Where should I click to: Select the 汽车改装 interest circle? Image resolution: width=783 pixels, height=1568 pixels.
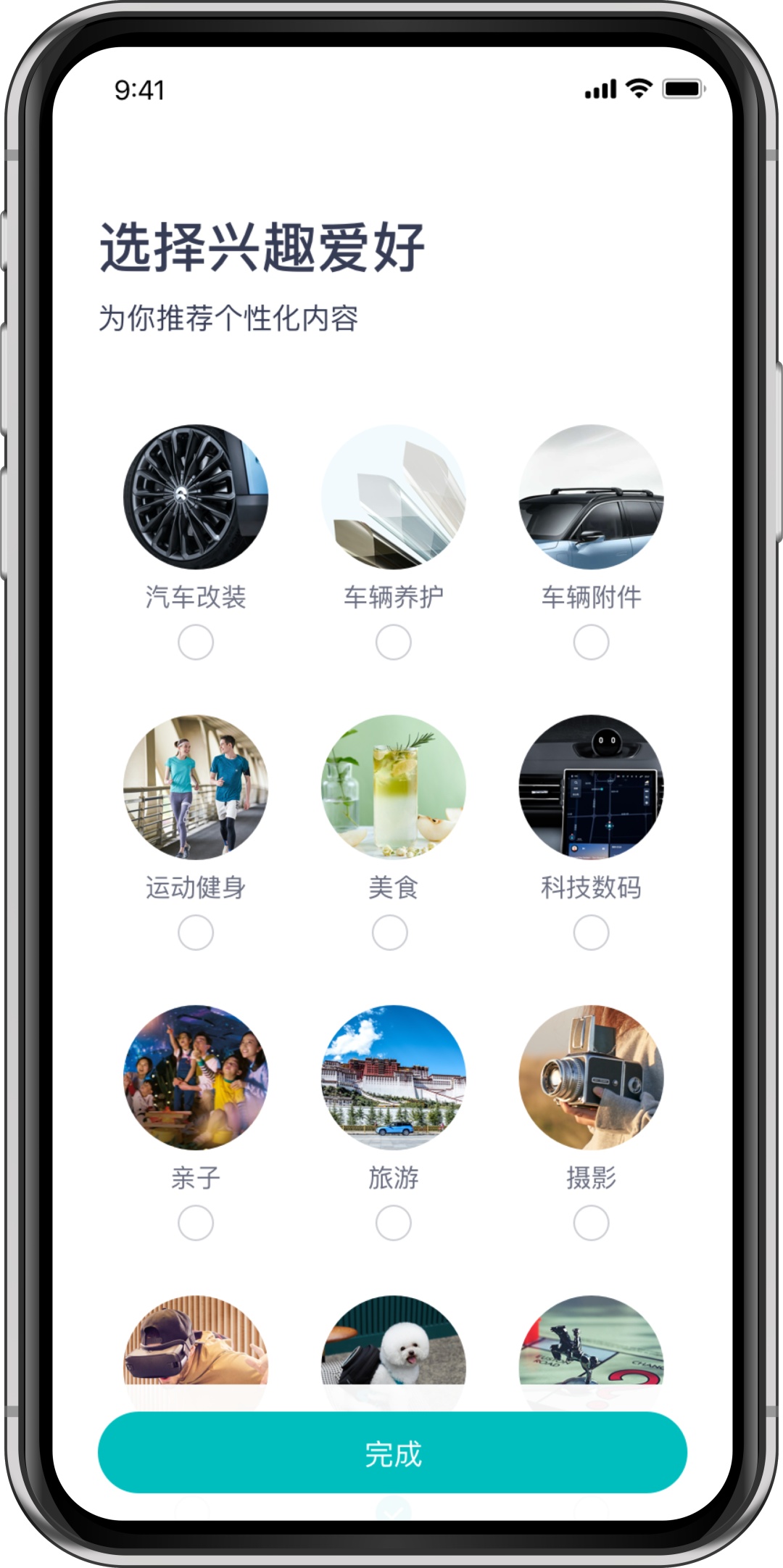coord(196,643)
